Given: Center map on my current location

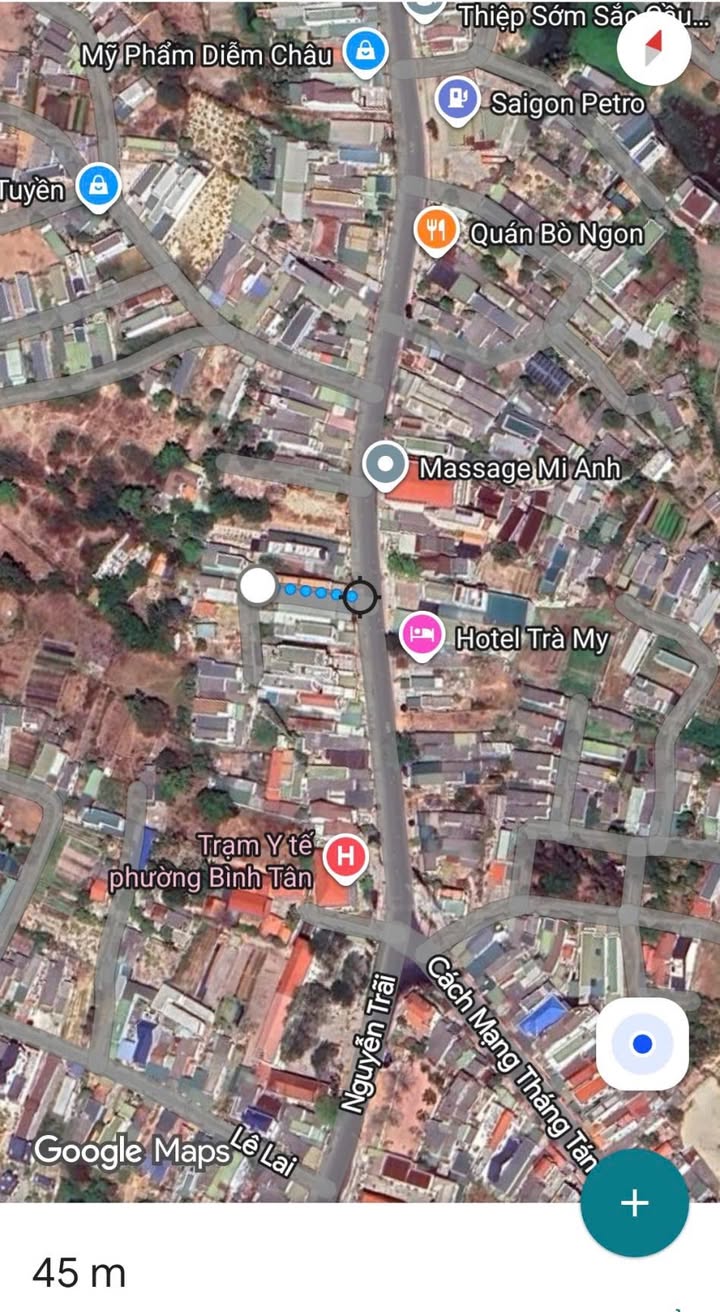Looking at the screenshot, I should (x=642, y=1045).
